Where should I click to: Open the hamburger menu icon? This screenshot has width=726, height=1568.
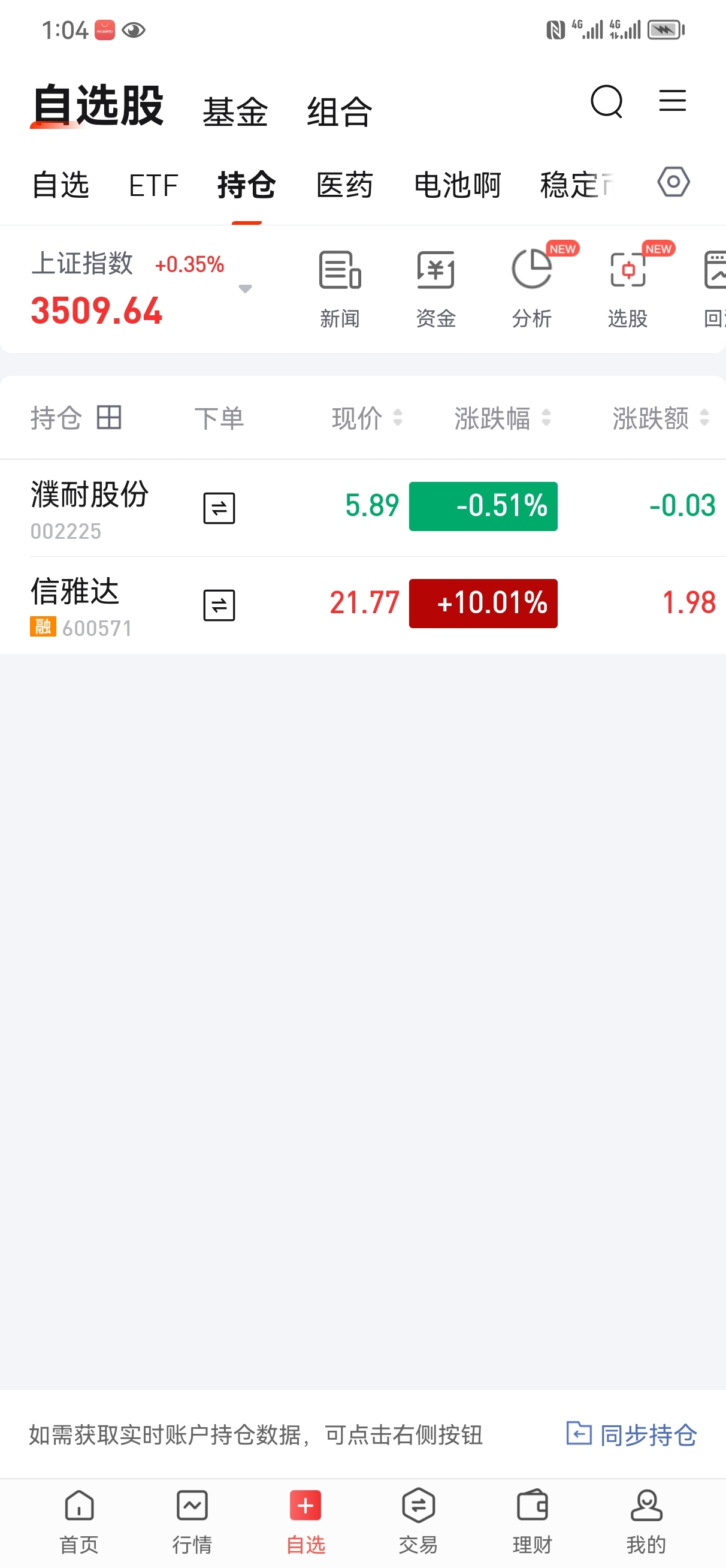coord(673,101)
